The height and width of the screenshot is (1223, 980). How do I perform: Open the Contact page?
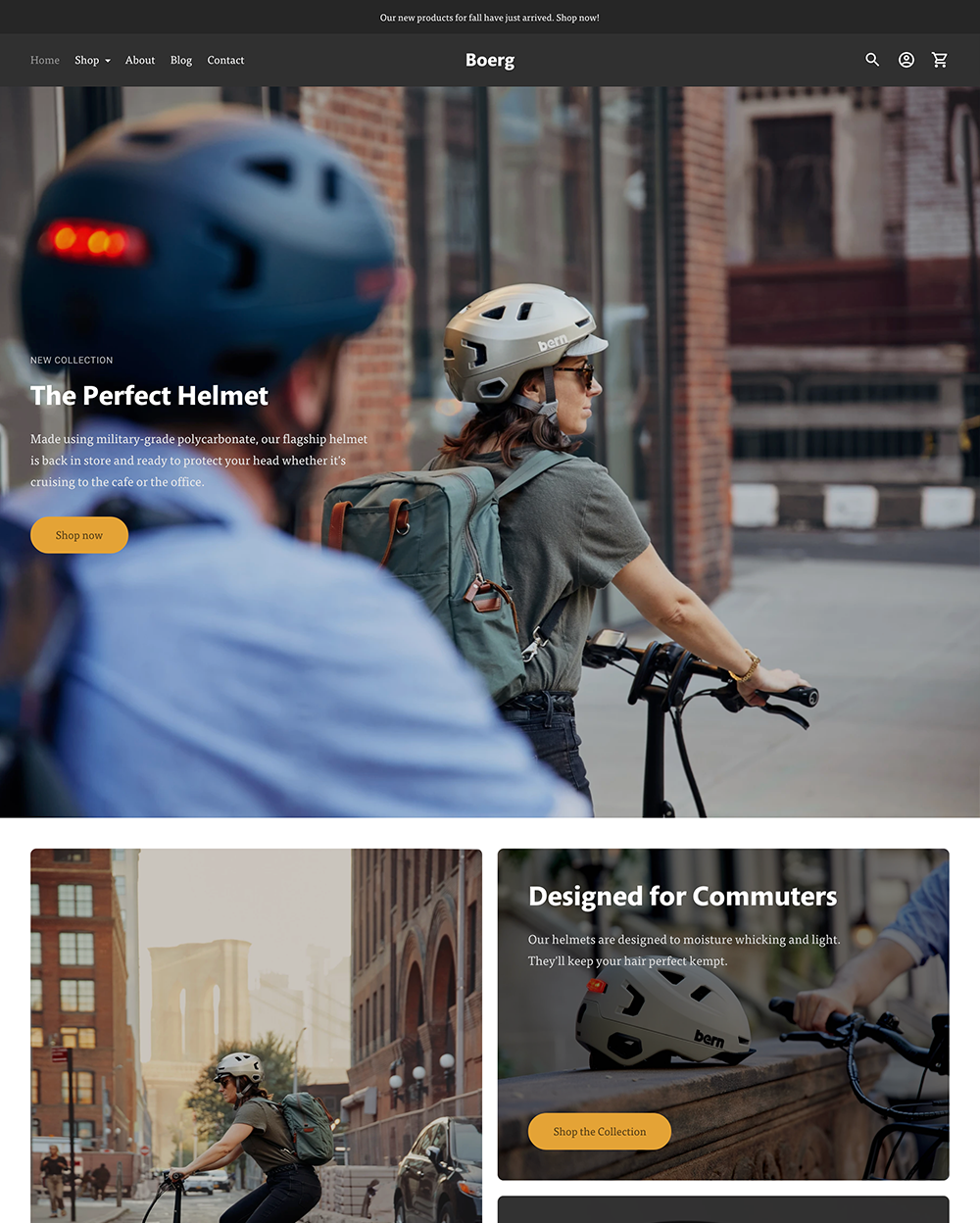(x=225, y=61)
